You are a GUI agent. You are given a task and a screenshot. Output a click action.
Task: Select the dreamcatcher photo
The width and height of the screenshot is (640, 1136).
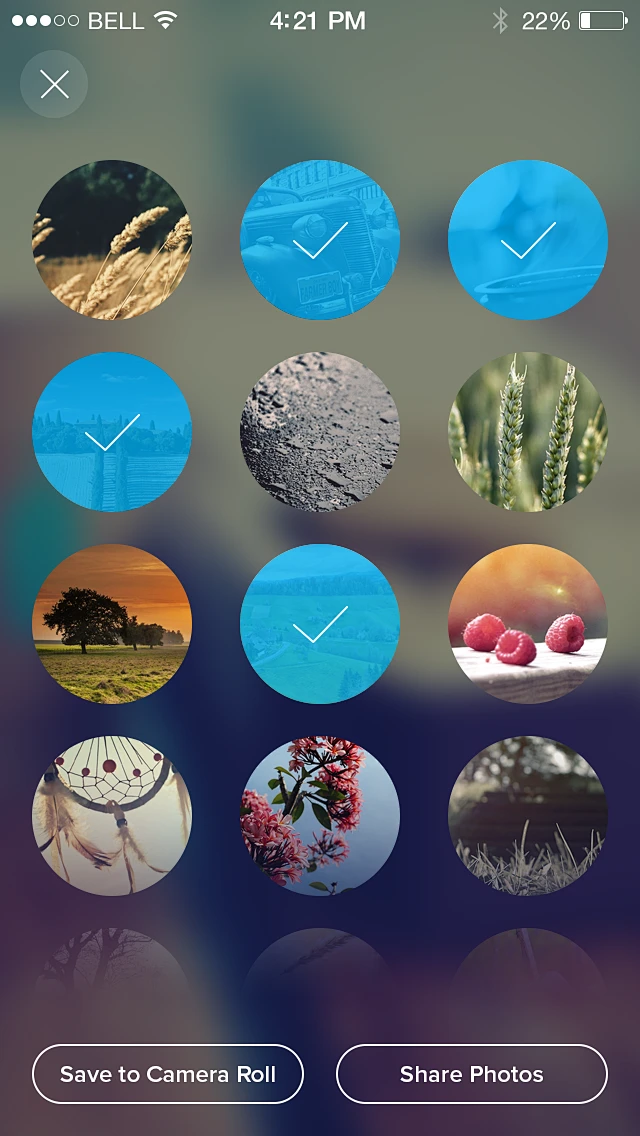pos(112,816)
